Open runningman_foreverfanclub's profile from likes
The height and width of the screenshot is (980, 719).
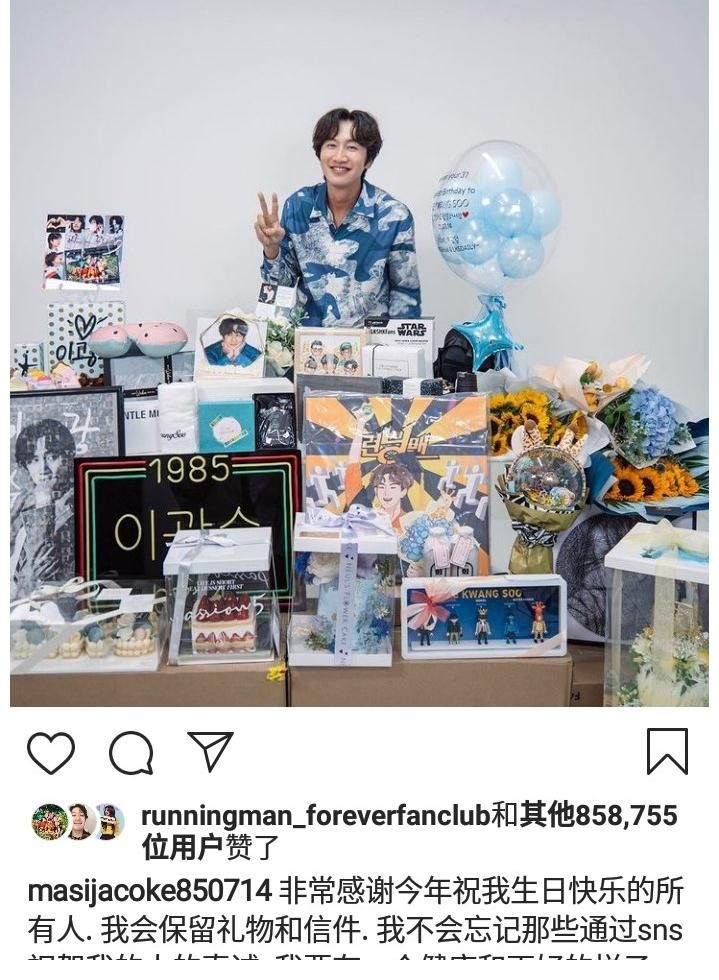pos(315,816)
